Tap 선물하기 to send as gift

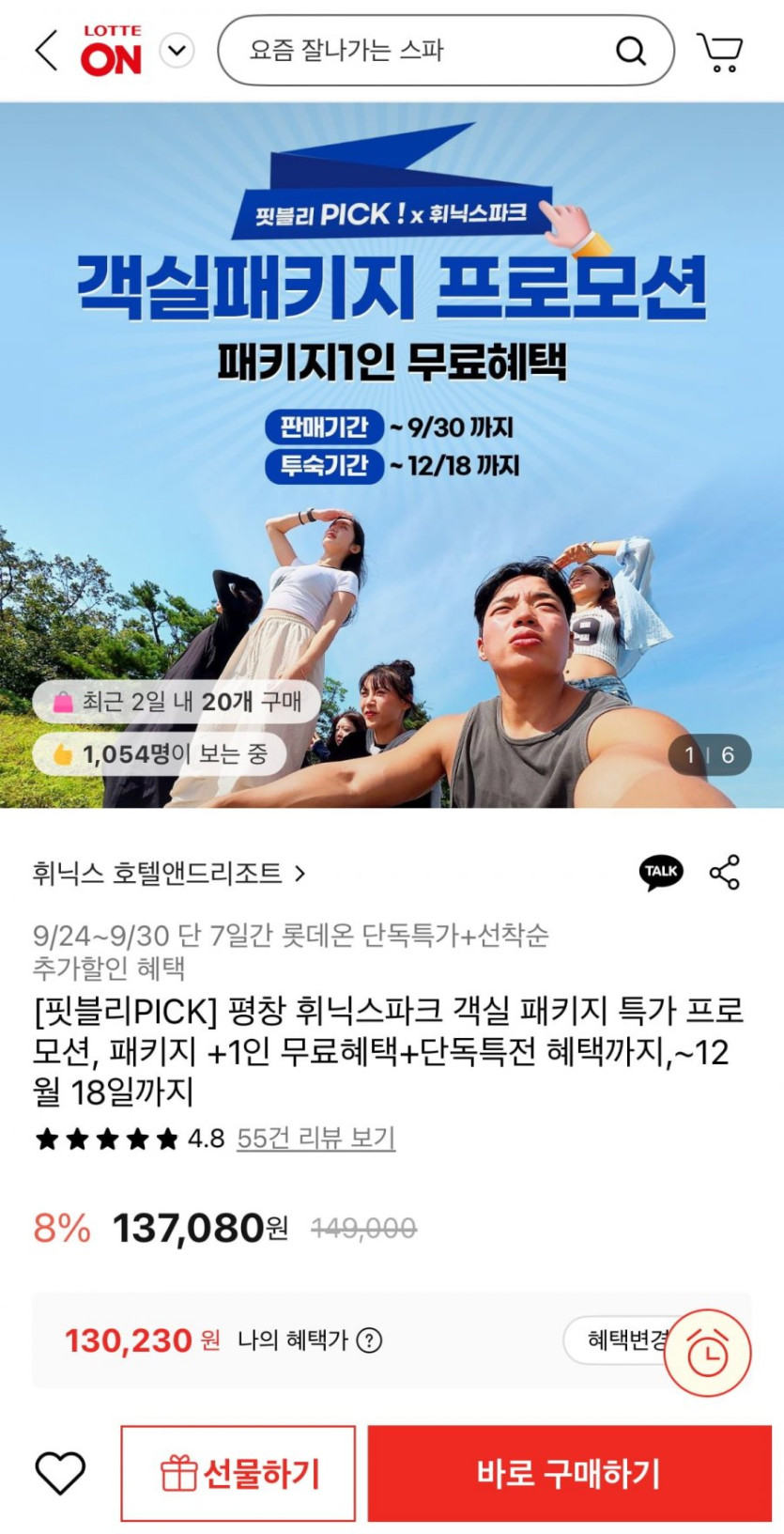238,1473
